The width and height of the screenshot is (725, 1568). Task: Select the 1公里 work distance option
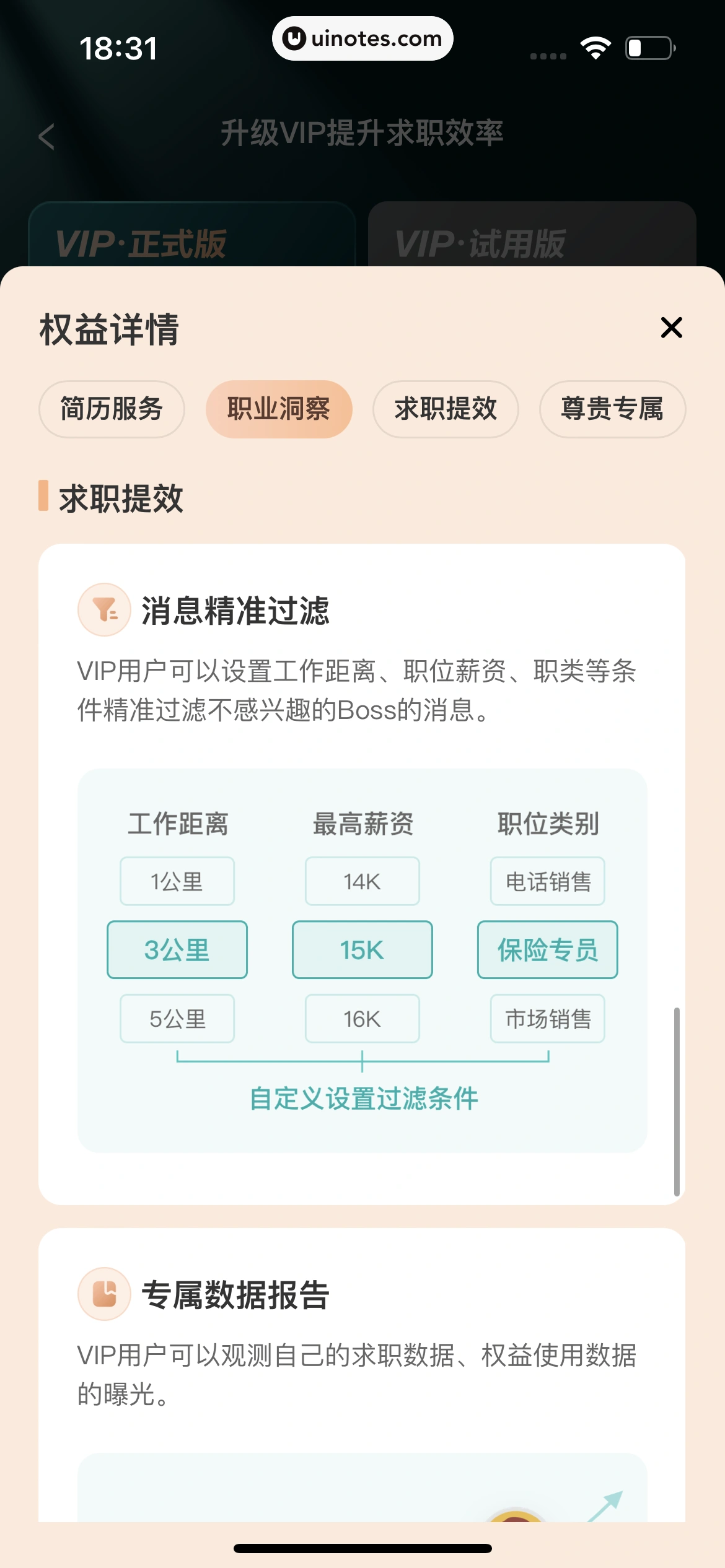click(x=177, y=881)
